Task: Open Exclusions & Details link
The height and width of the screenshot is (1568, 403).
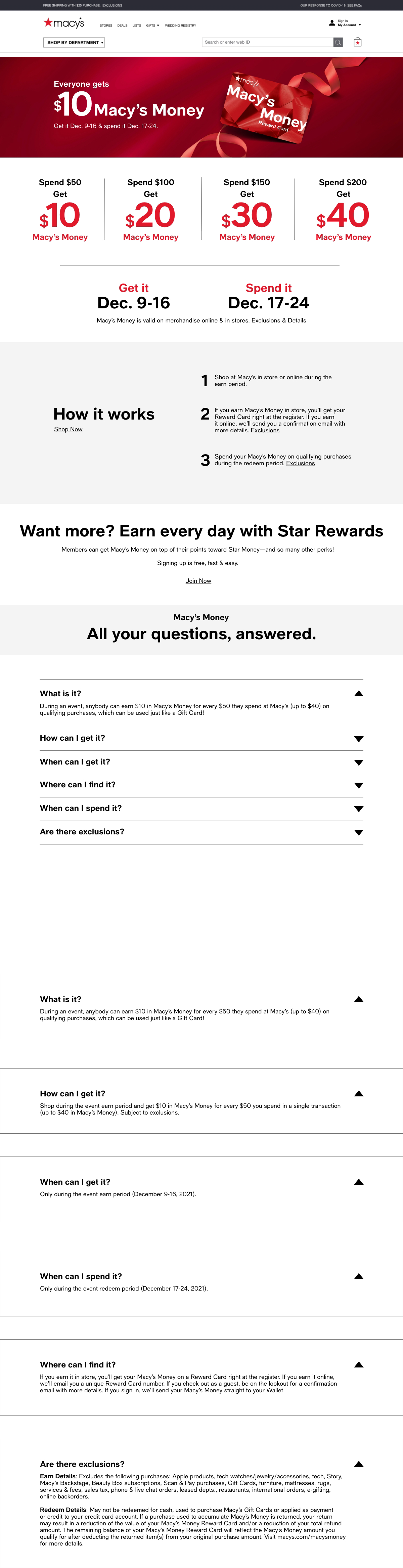Action: coord(278,320)
